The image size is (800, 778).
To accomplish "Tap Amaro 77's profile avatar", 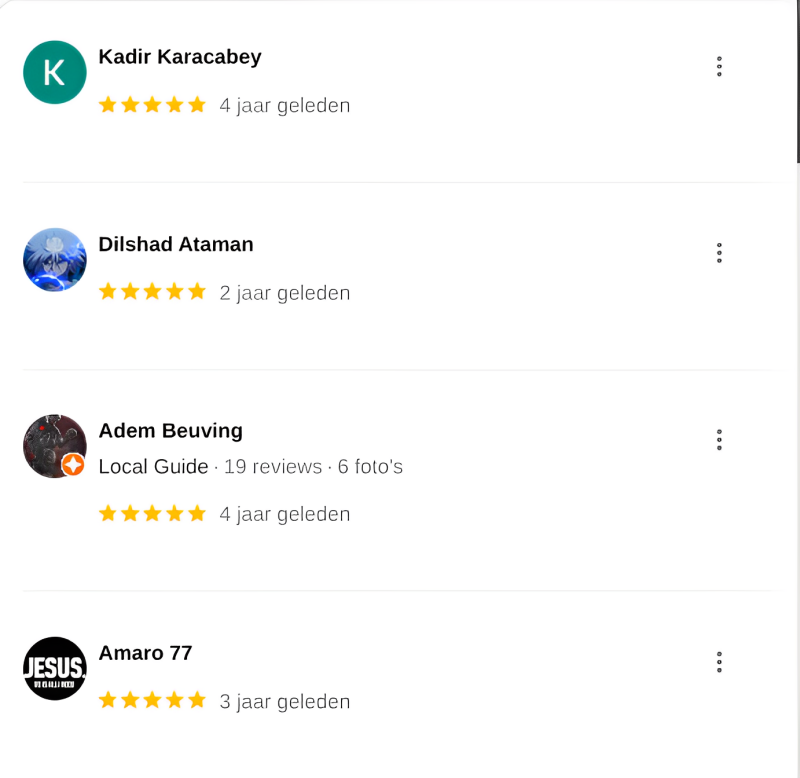I will (55, 668).
